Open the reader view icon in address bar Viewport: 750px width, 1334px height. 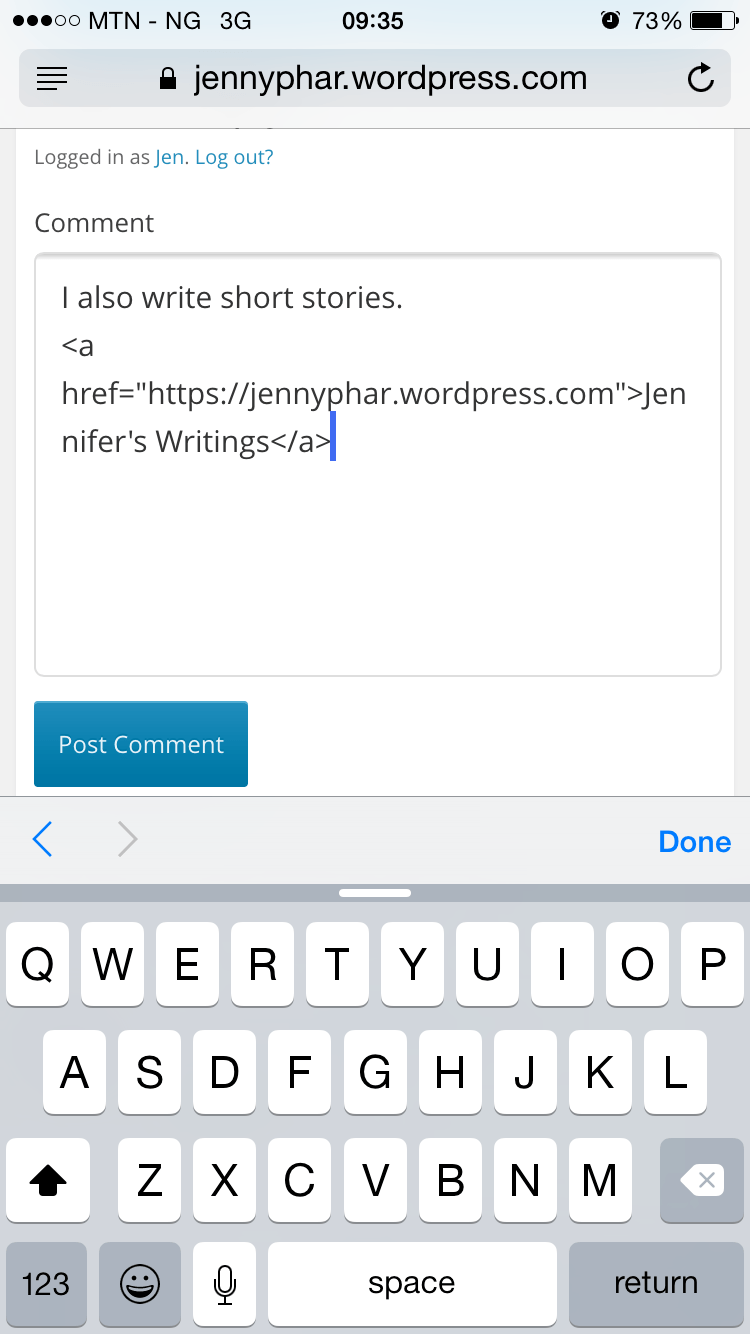[x=52, y=79]
